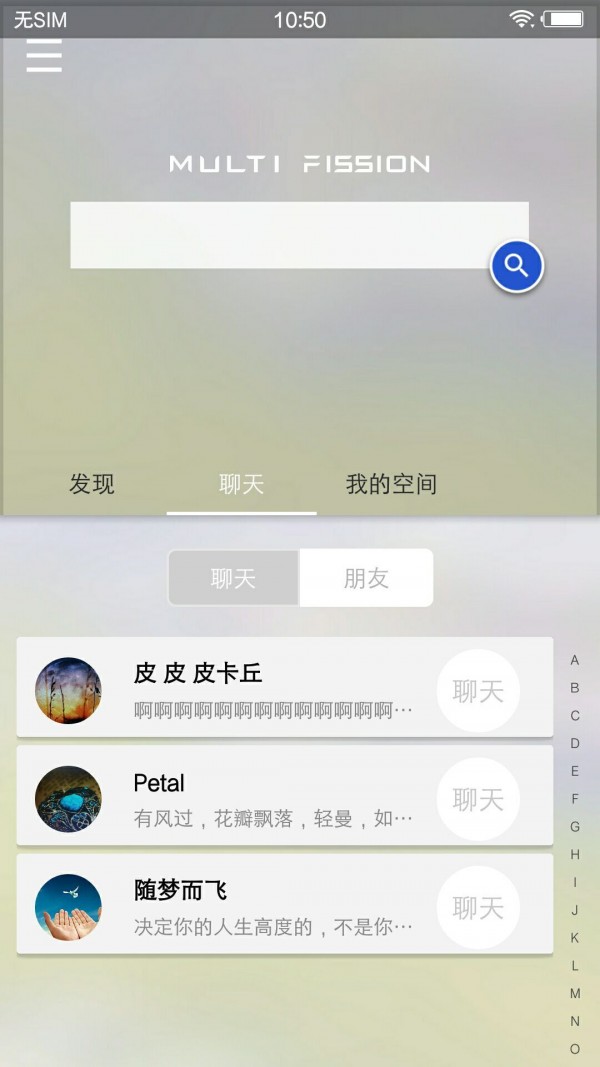Jump to letter H in the index
600x1067 pixels.
click(575, 855)
